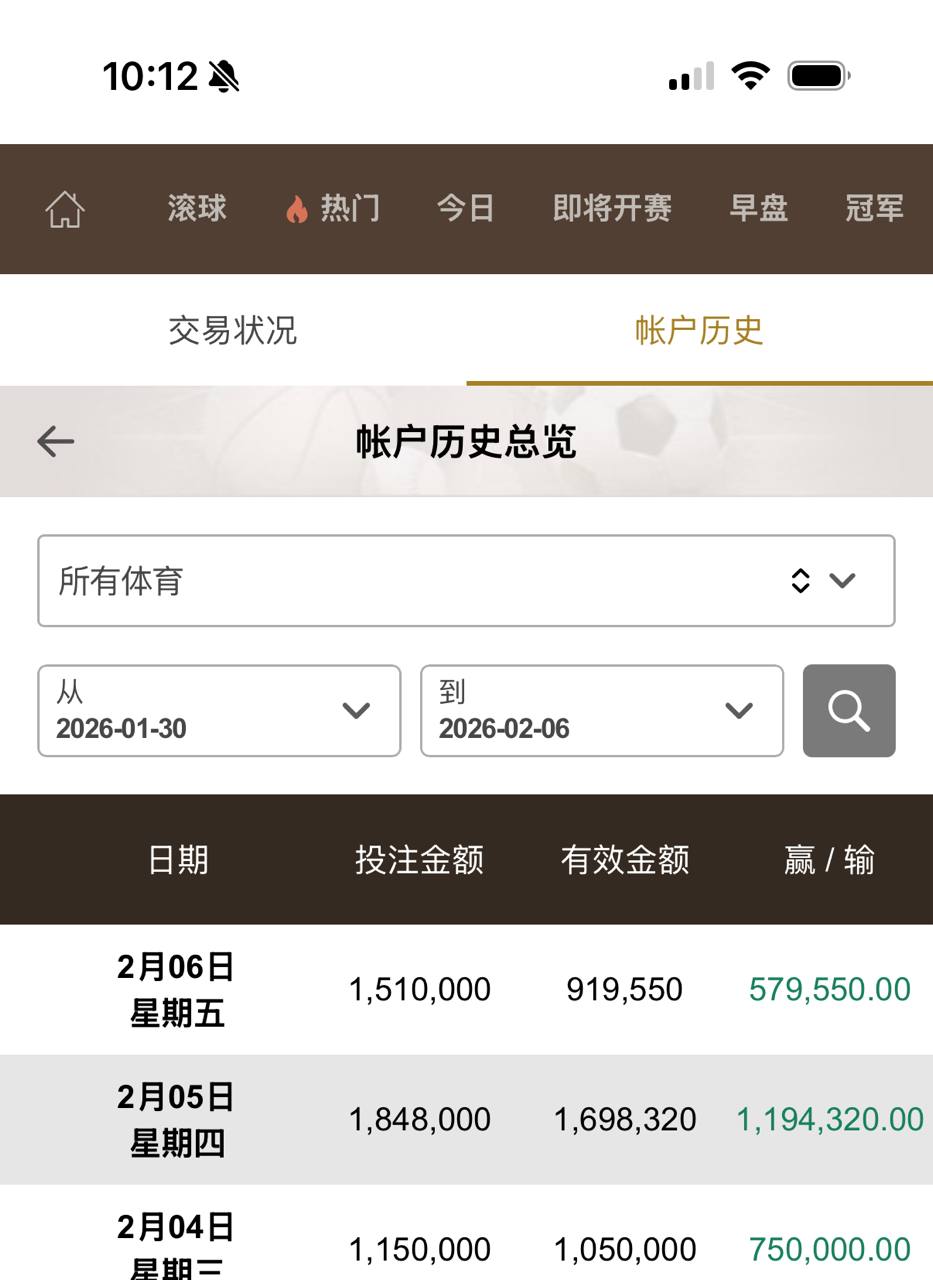The height and width of the screenshot is (1280, 933).
Task: Switch to the 交易状况 tab
Action: (233, 330)
